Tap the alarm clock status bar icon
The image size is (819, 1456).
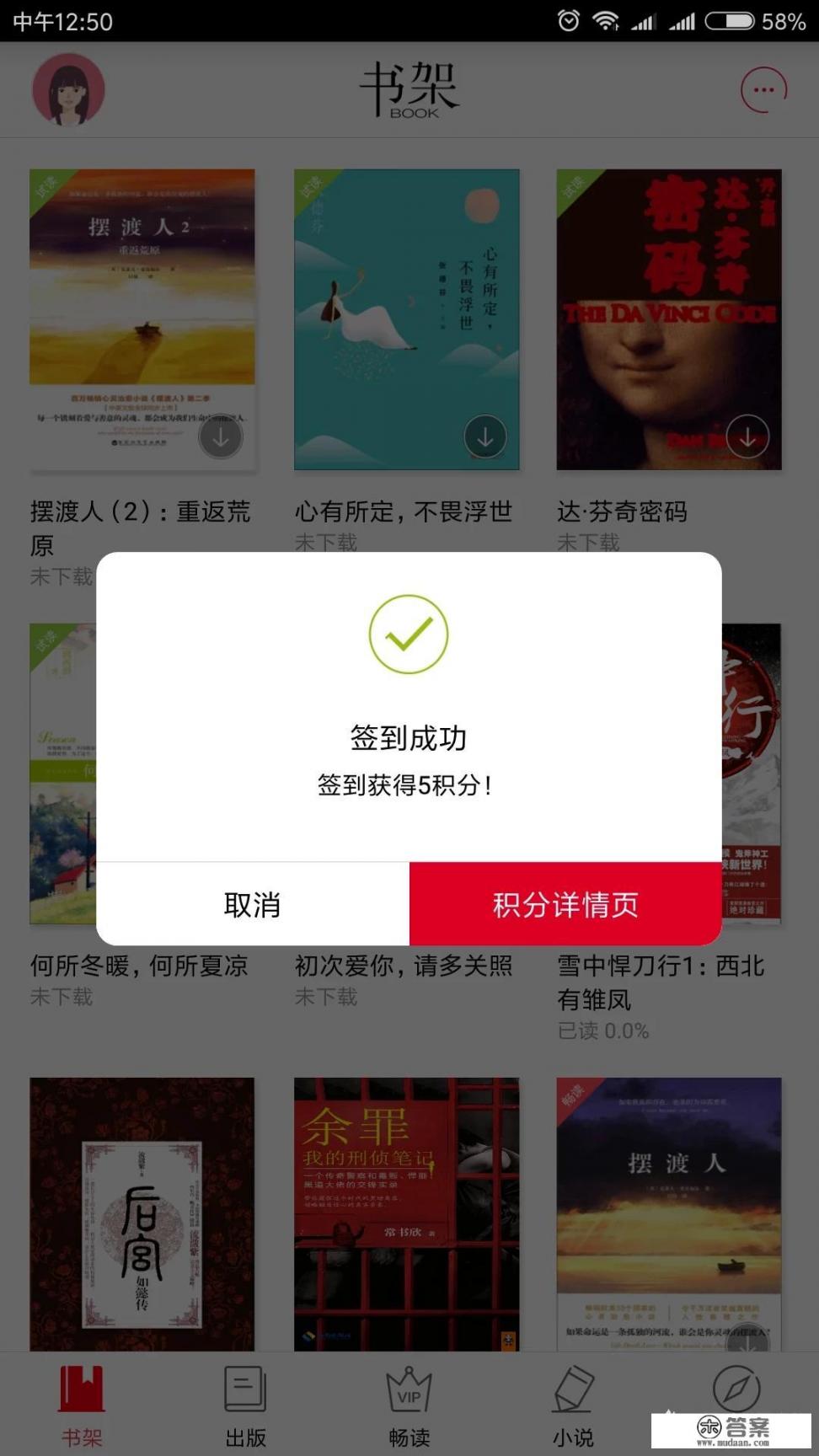(x=570, y=21)
